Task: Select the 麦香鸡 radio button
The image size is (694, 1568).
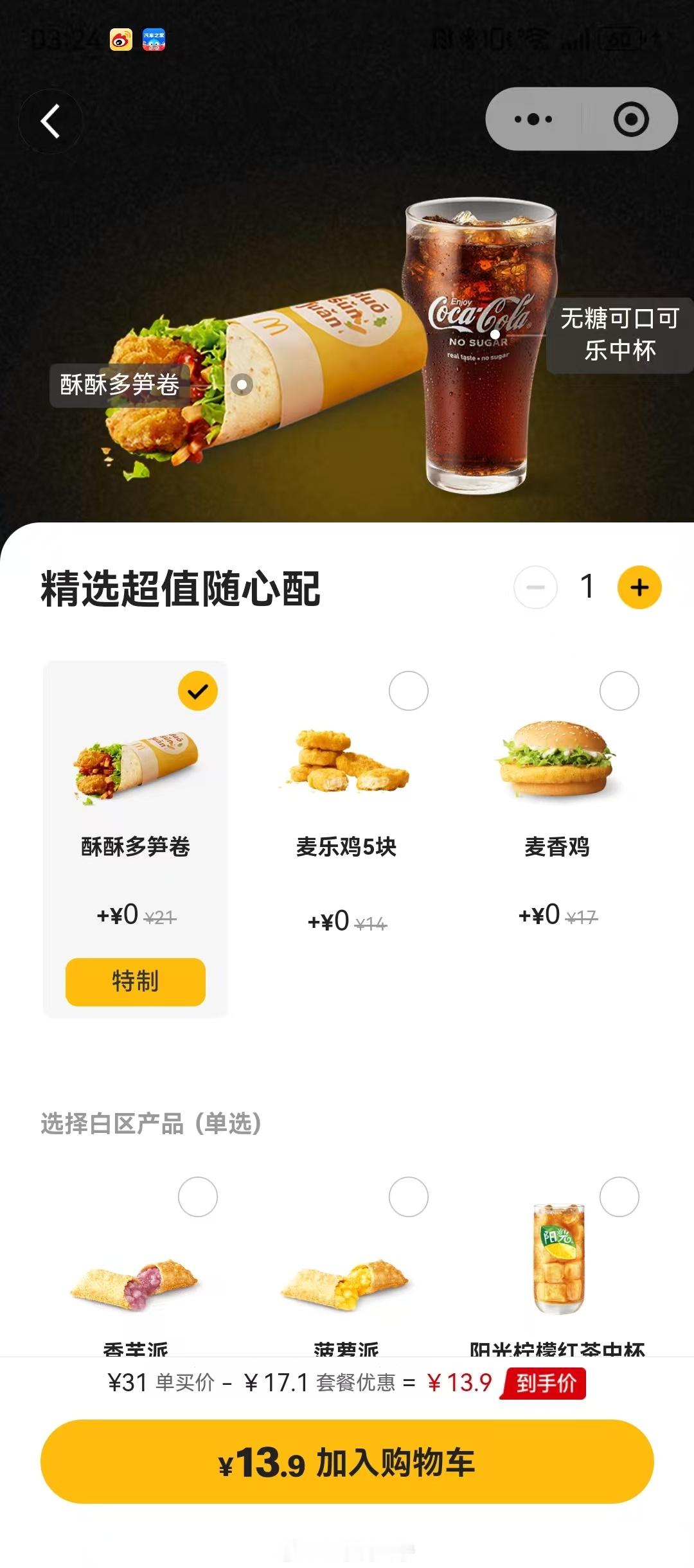Action: (619, 691)
